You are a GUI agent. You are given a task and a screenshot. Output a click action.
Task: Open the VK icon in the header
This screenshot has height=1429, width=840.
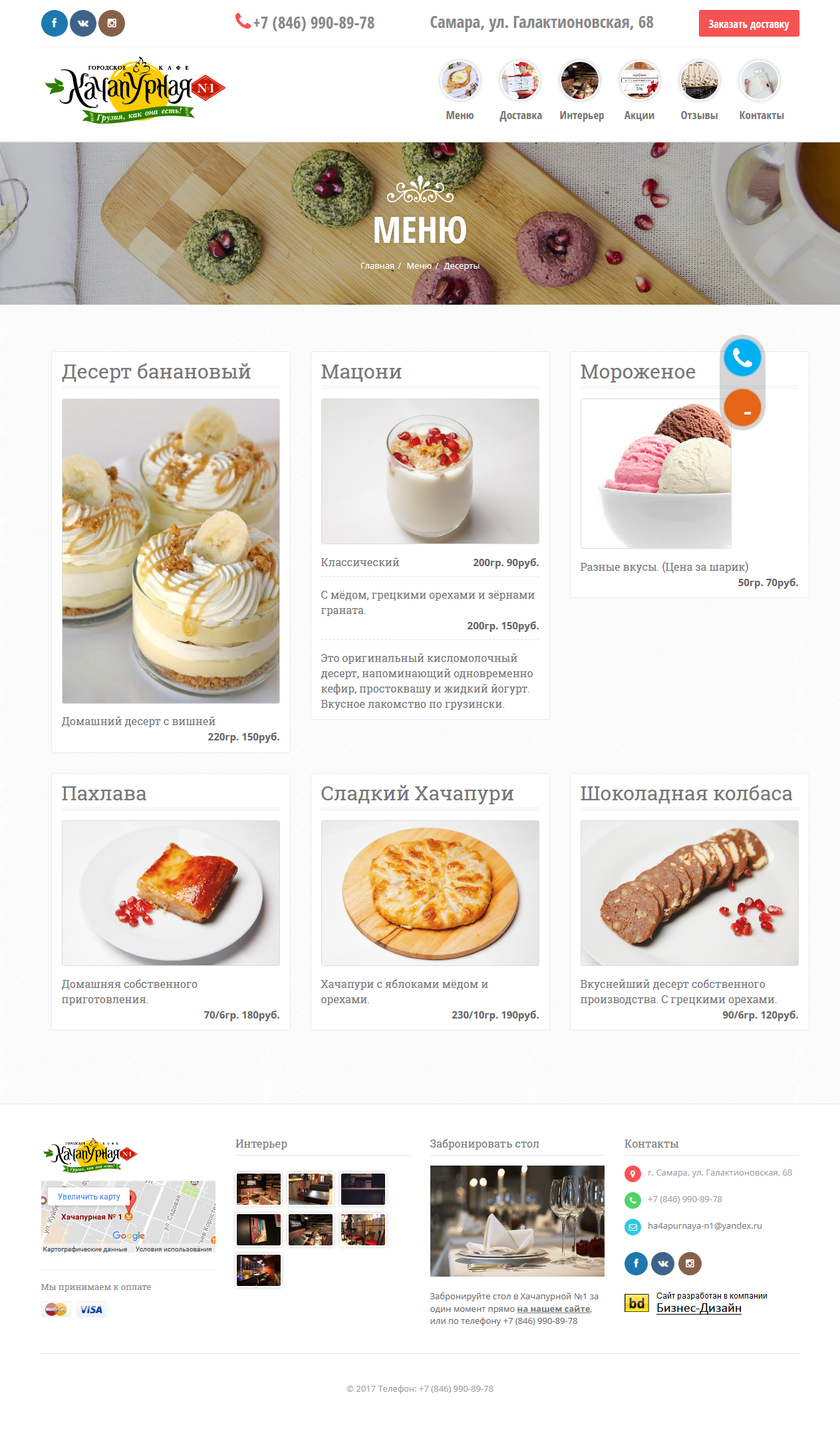click(83, 23)
